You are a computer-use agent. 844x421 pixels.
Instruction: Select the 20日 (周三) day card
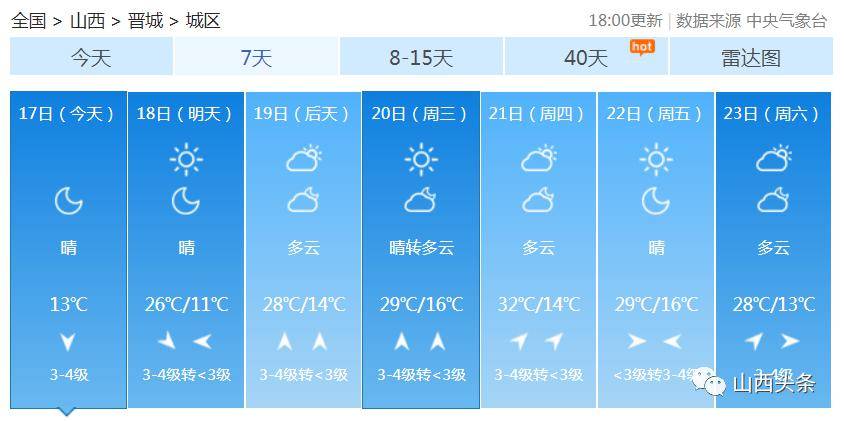pyautogui.click(x=420, y=250)
